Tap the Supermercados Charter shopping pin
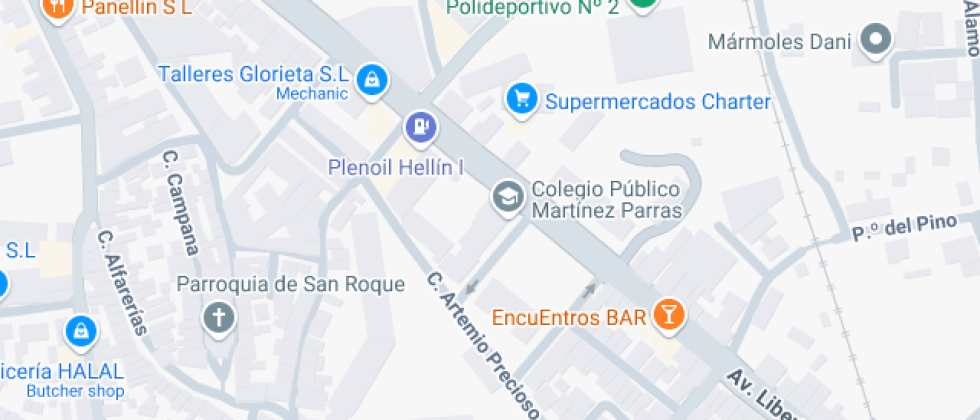The height and width of the screenshot is (420, 980). click(x=521, y=98)
